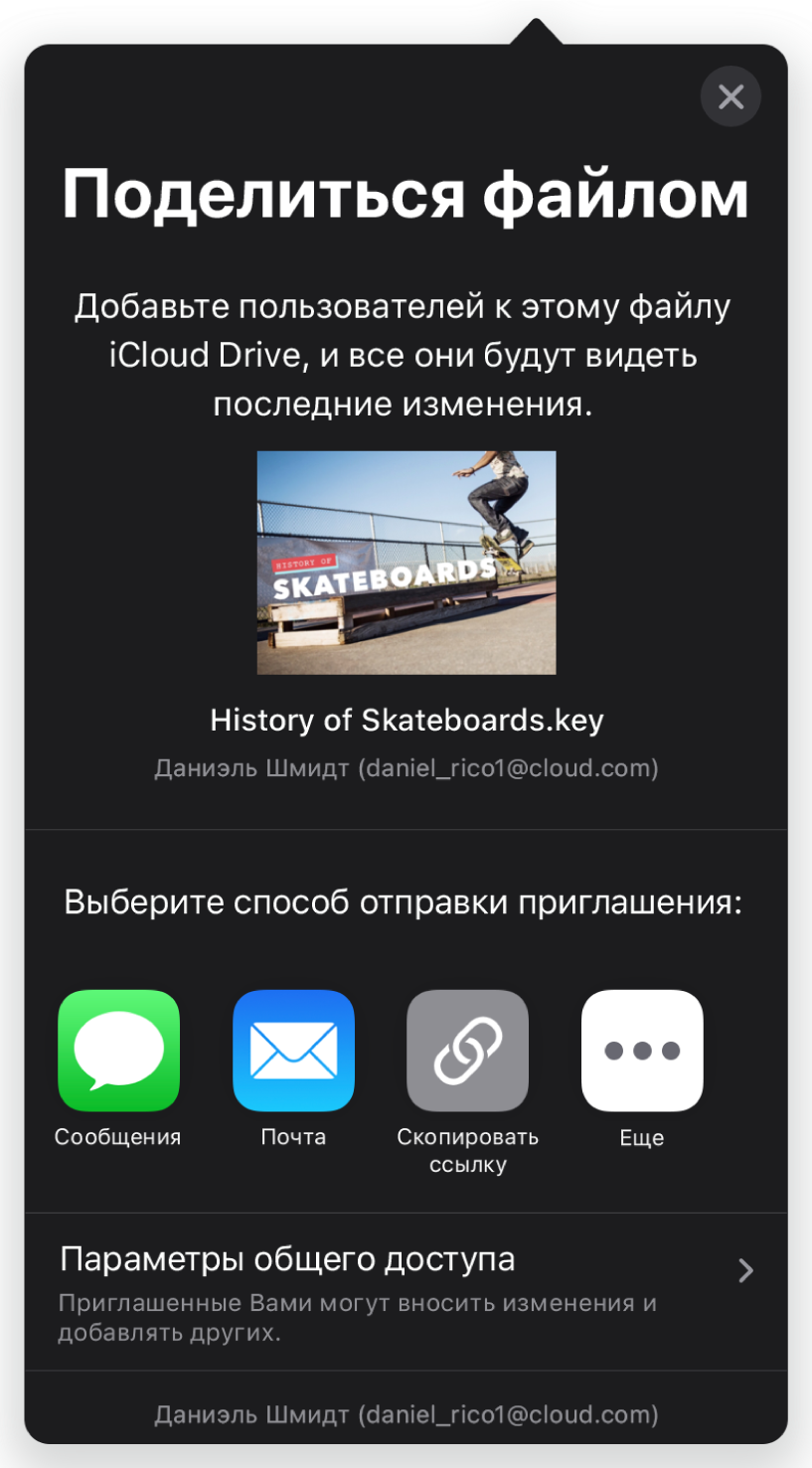Select Скопировать ссылку option
Screen dimensions: 812x1468
(x=467, y=1051)
